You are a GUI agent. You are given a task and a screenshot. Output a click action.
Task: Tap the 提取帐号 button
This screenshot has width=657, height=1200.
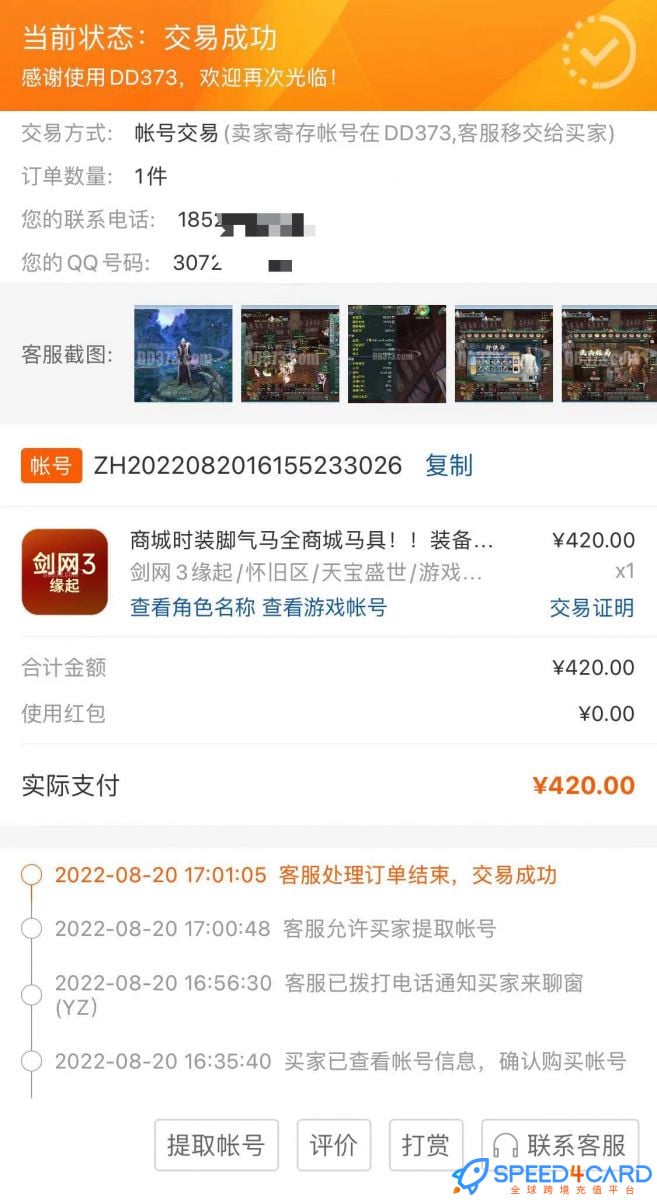[x=215, y=1145]
